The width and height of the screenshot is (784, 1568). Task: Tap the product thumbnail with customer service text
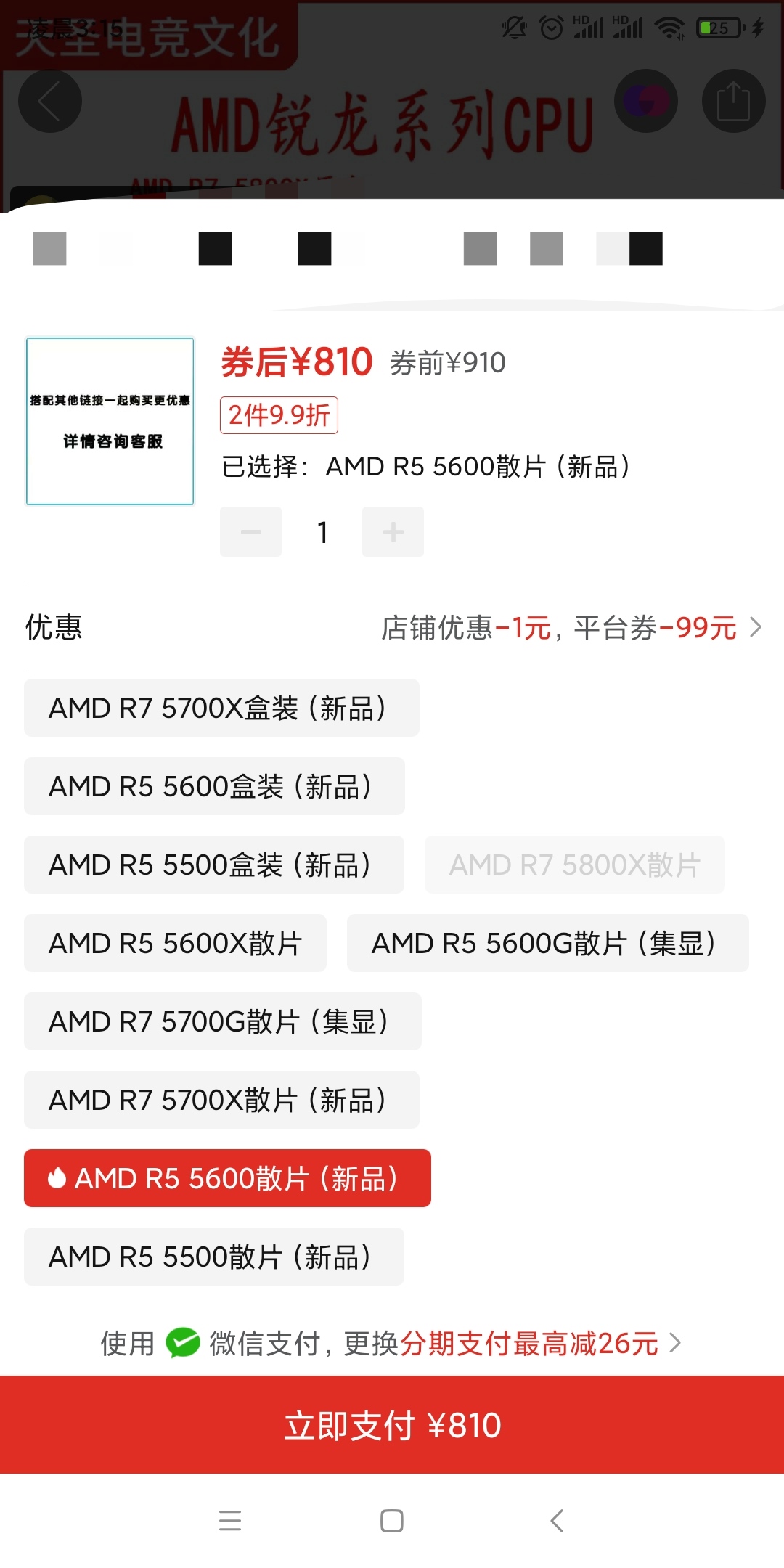coord(110,421)
